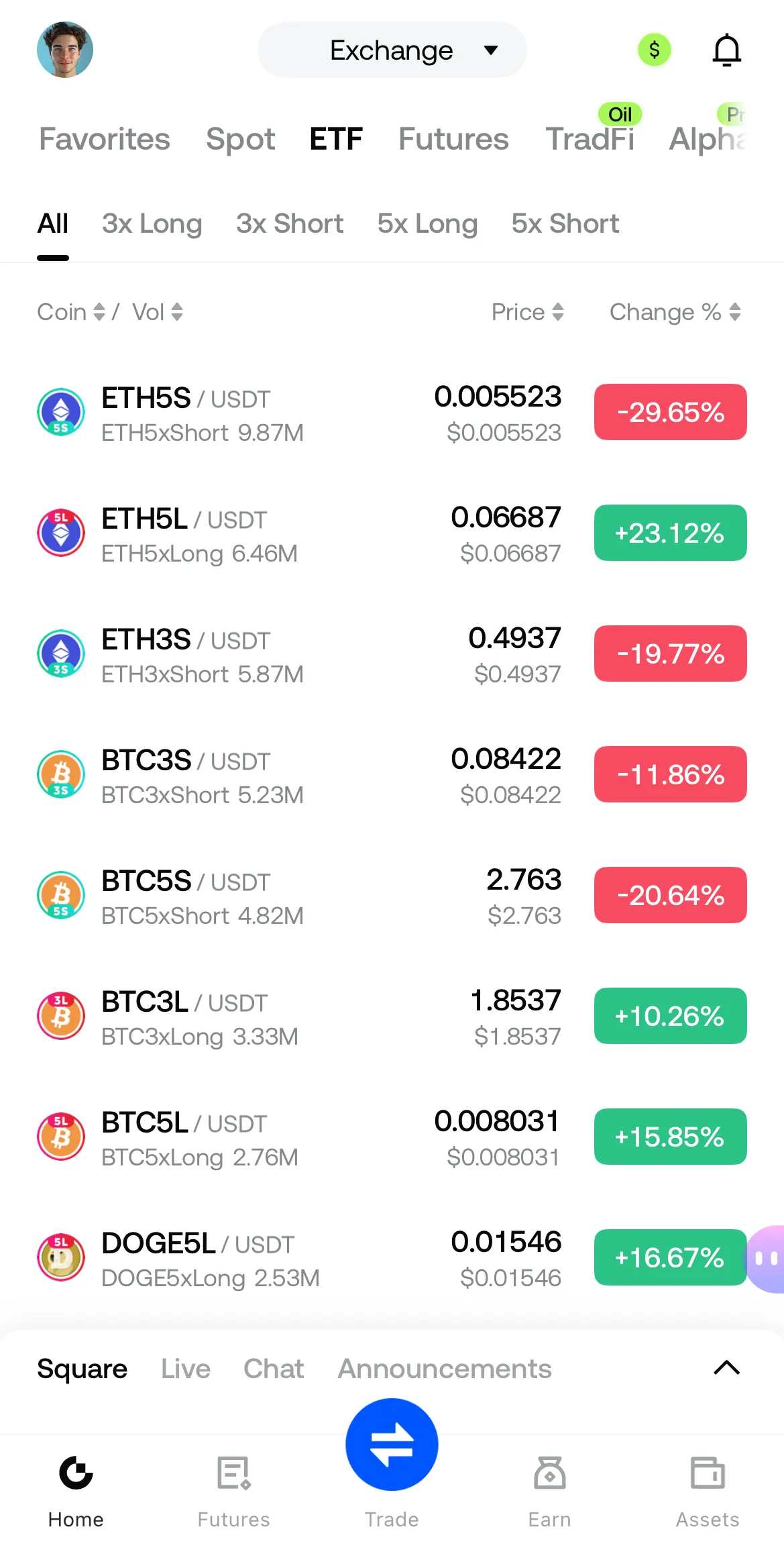Open the profile avatar
784x1568 pixels.
[65, 50]
